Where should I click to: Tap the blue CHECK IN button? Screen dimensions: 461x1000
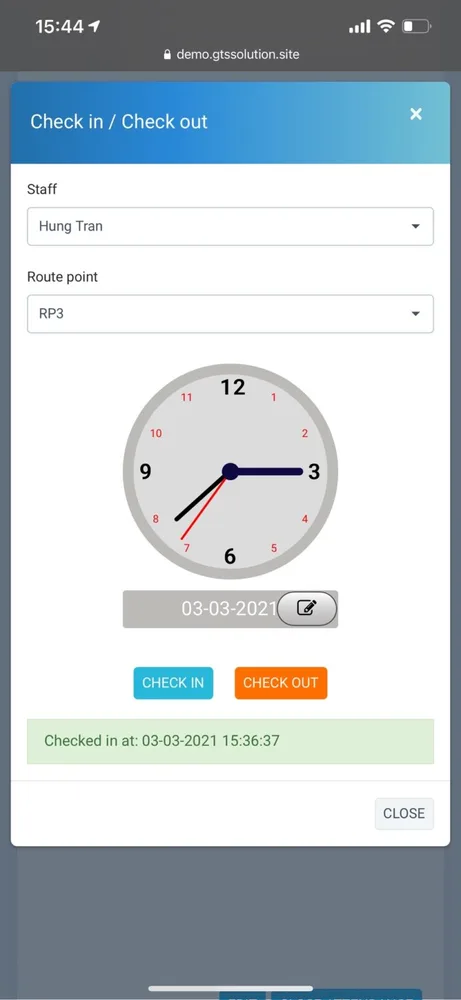point(173,683)
